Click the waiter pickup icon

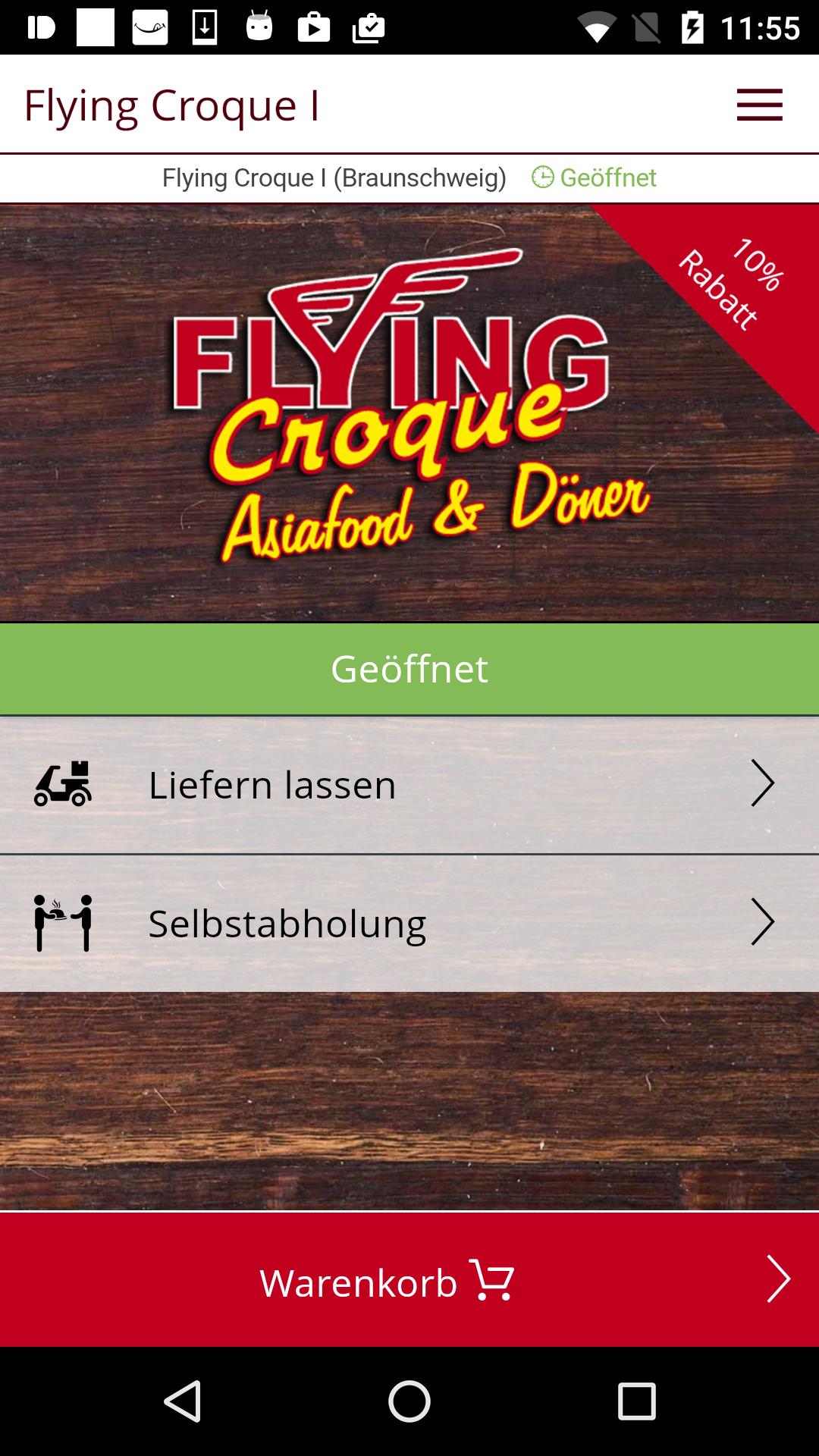(x=64, y=924)
